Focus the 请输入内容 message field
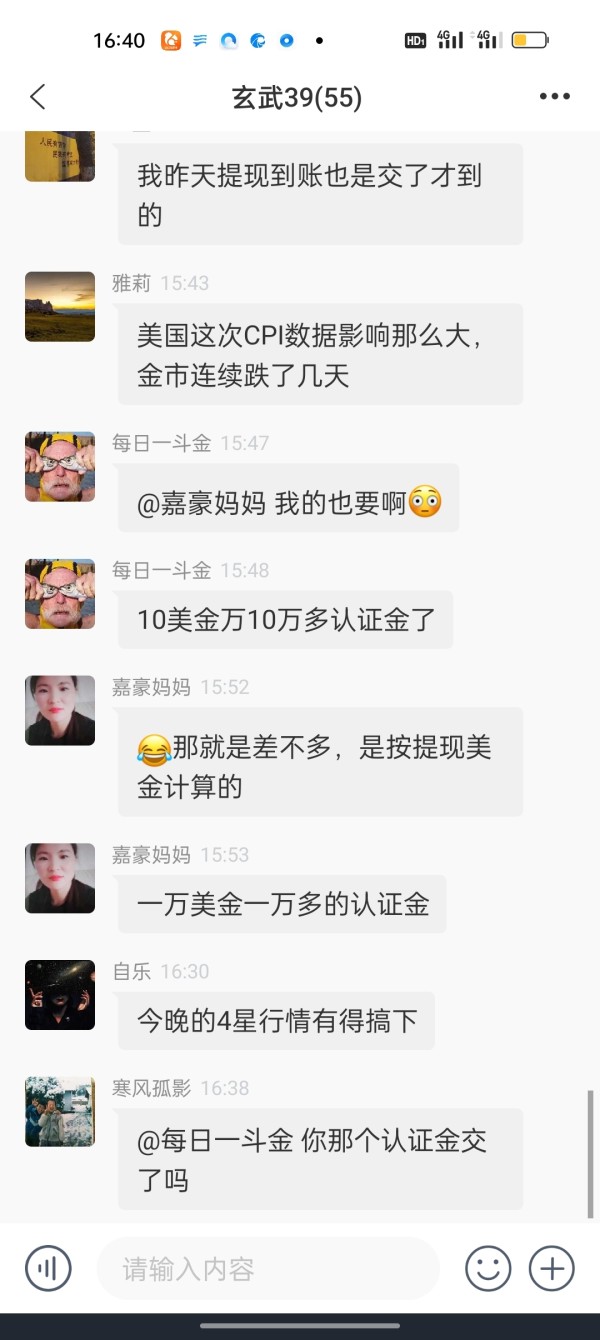The height and width of the screenshot is (1340, 600). tap(268, 1269)
